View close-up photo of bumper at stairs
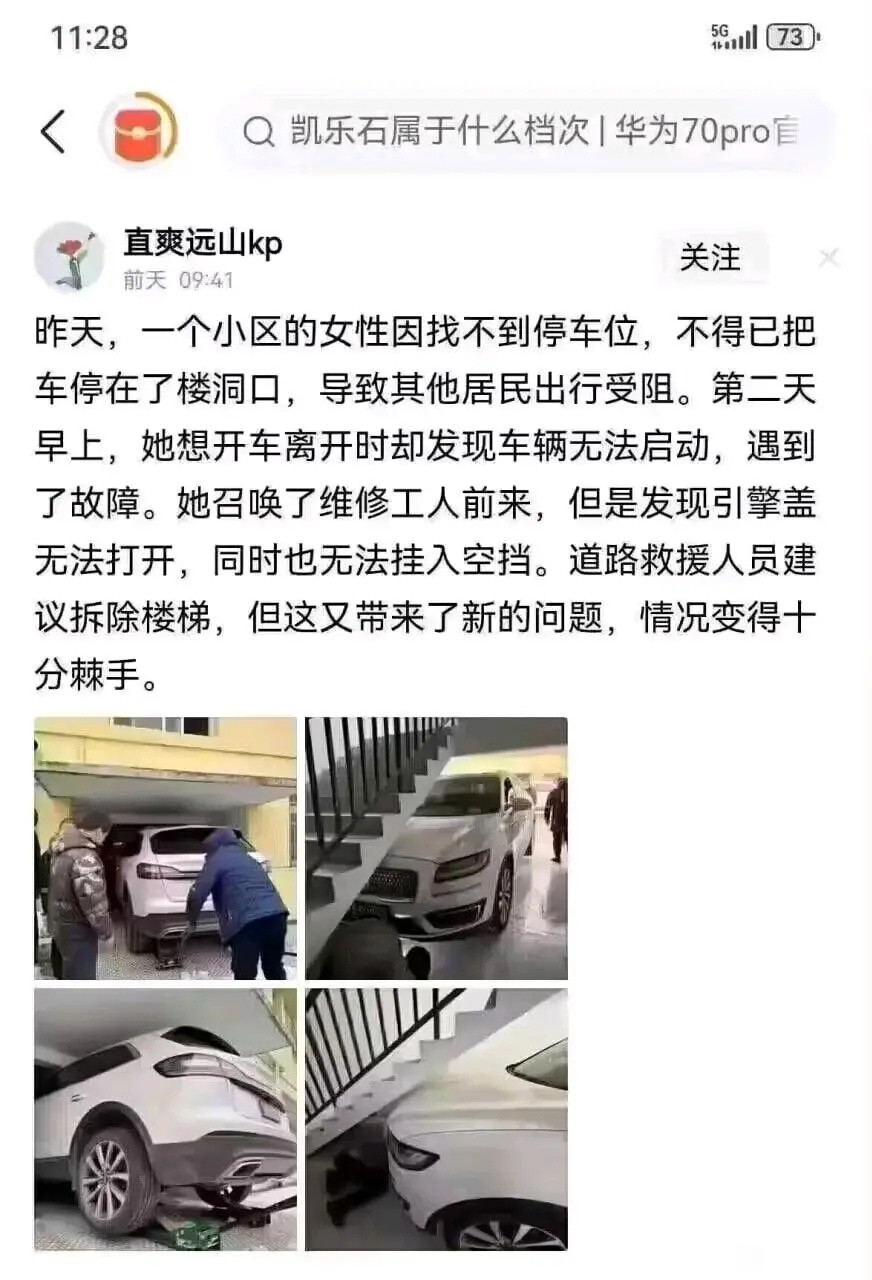 pos(436,1119)
